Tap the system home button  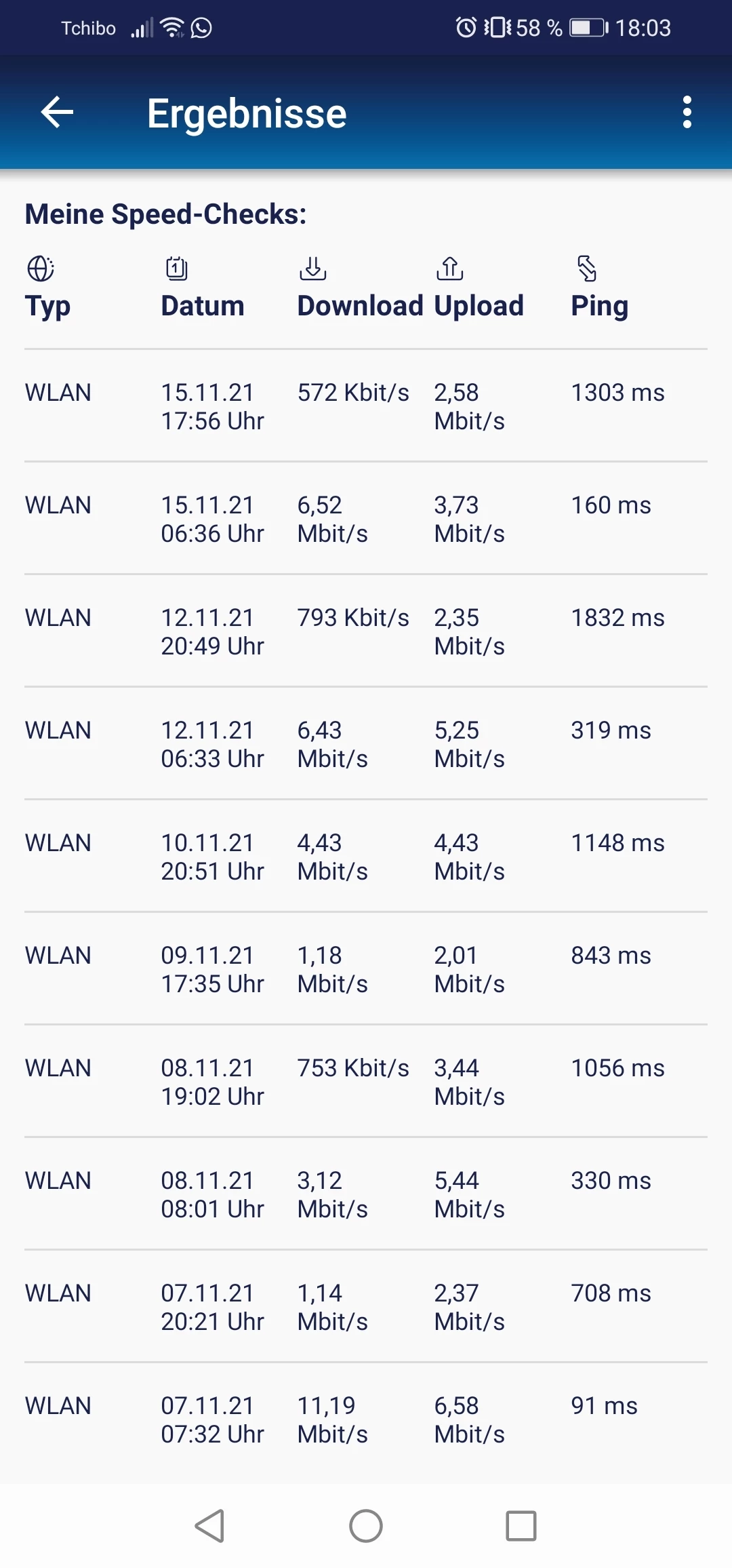[366, 1526]
